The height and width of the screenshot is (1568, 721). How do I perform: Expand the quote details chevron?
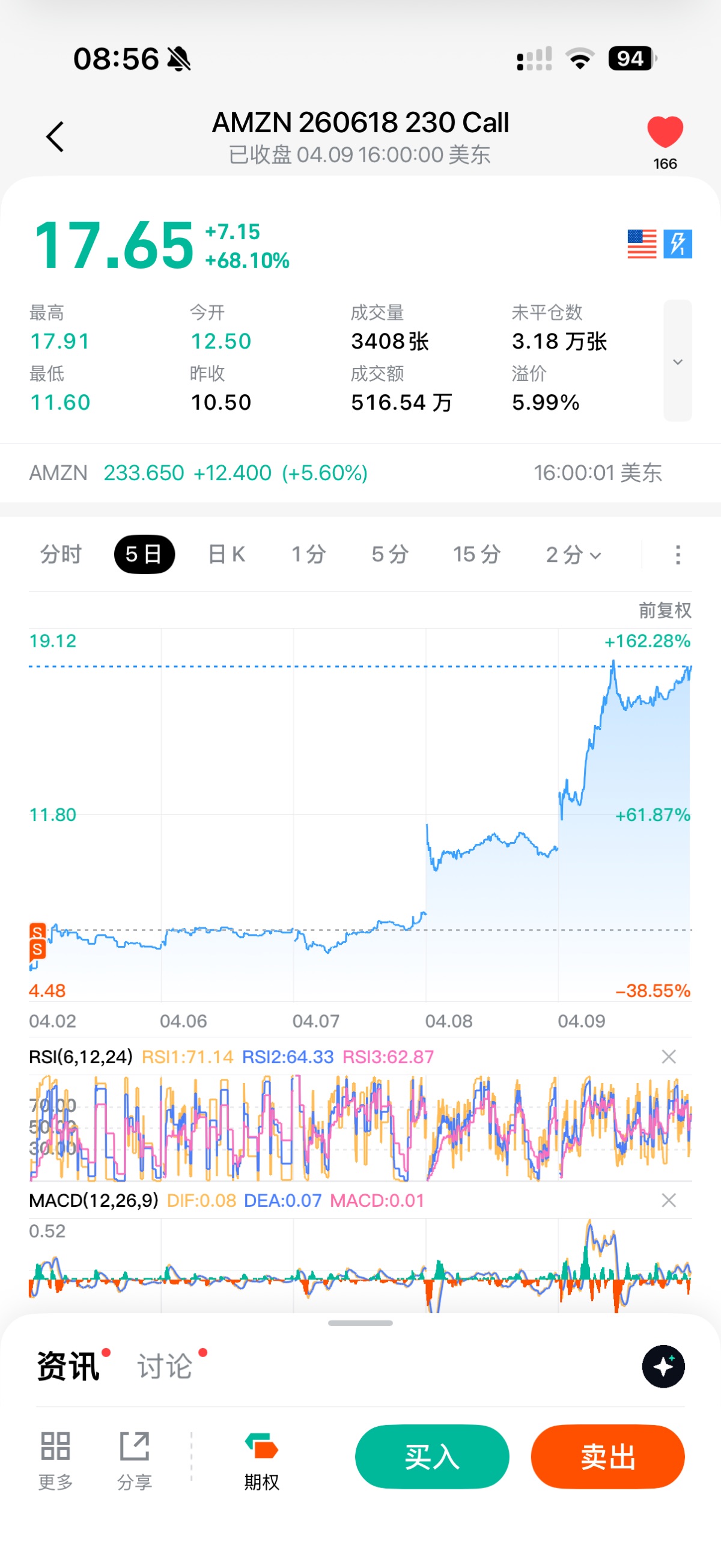(x=677, y=361)
